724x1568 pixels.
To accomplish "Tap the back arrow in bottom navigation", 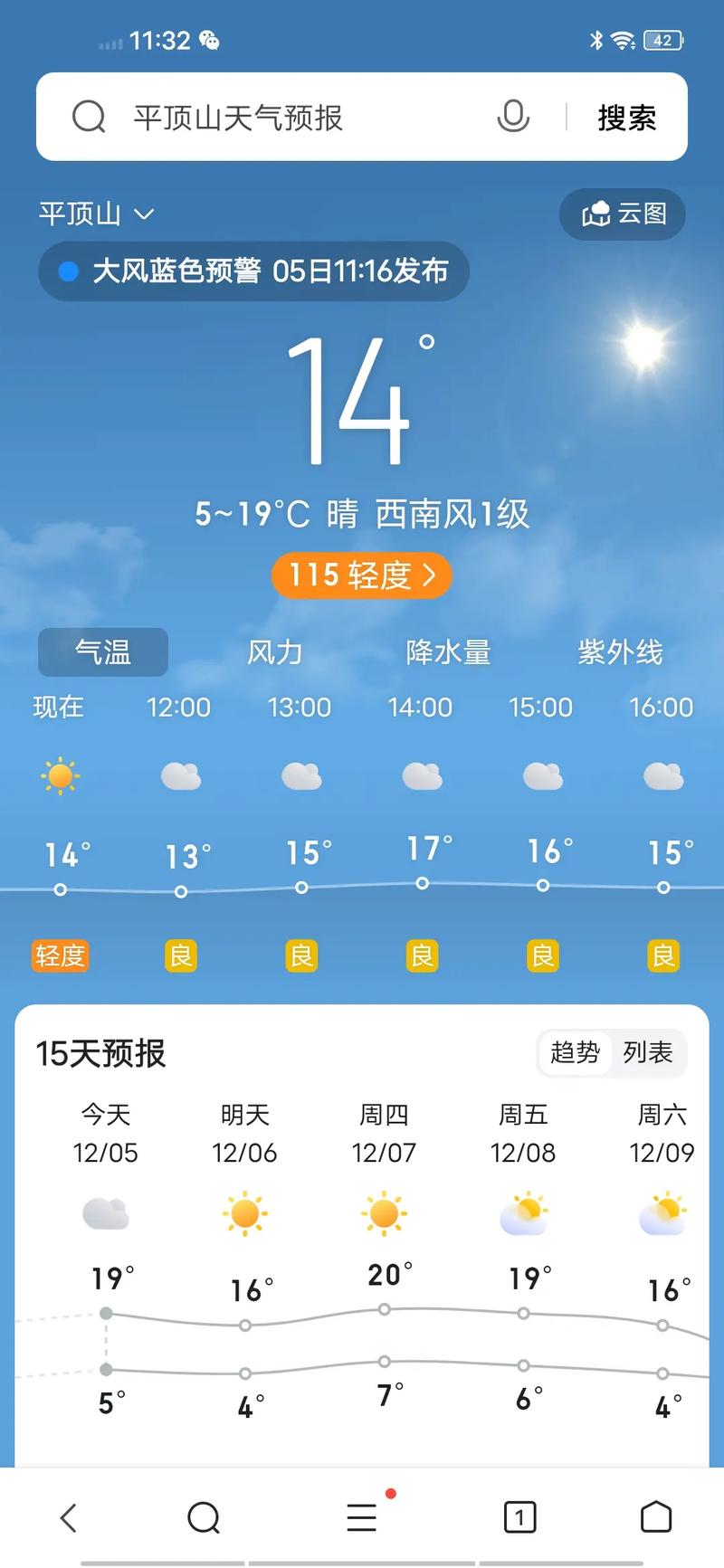I will point(68,1517).
